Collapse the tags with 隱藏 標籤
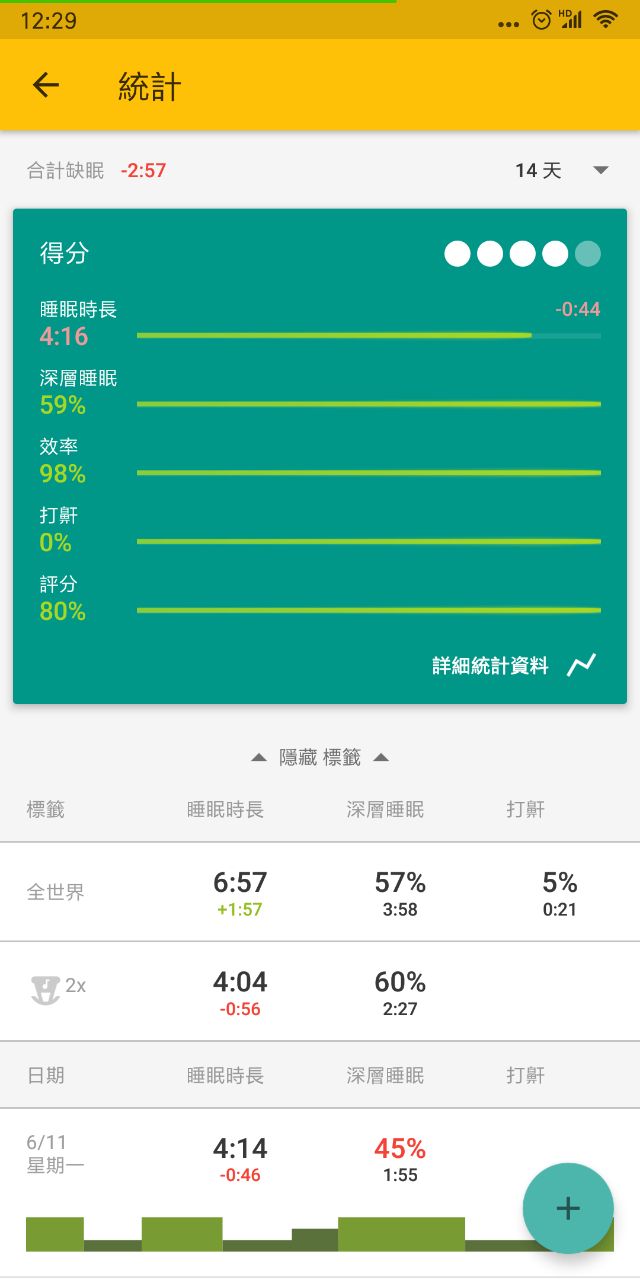 (320, 758)
